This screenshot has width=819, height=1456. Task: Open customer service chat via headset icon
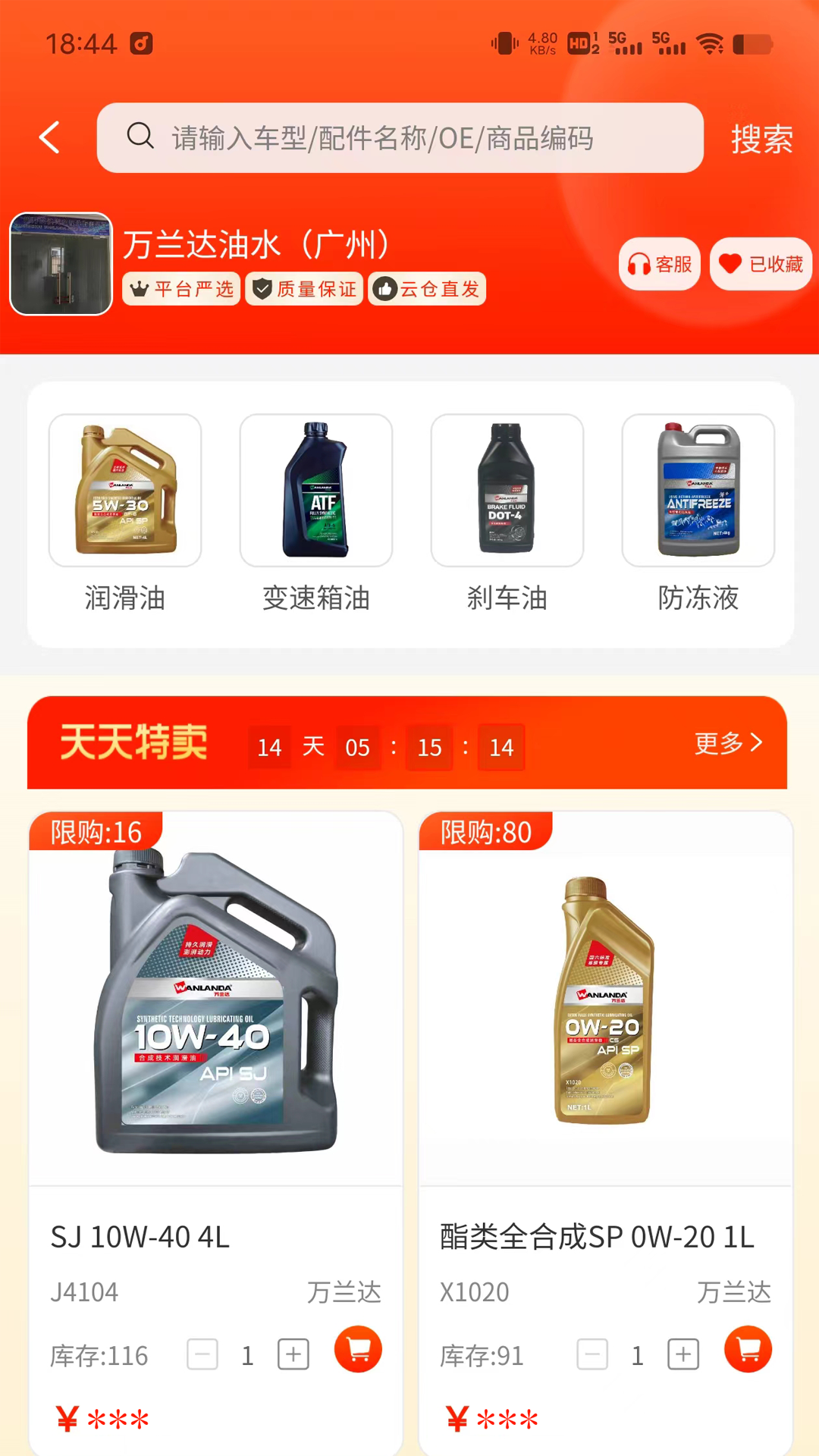(x=659, y=264)
